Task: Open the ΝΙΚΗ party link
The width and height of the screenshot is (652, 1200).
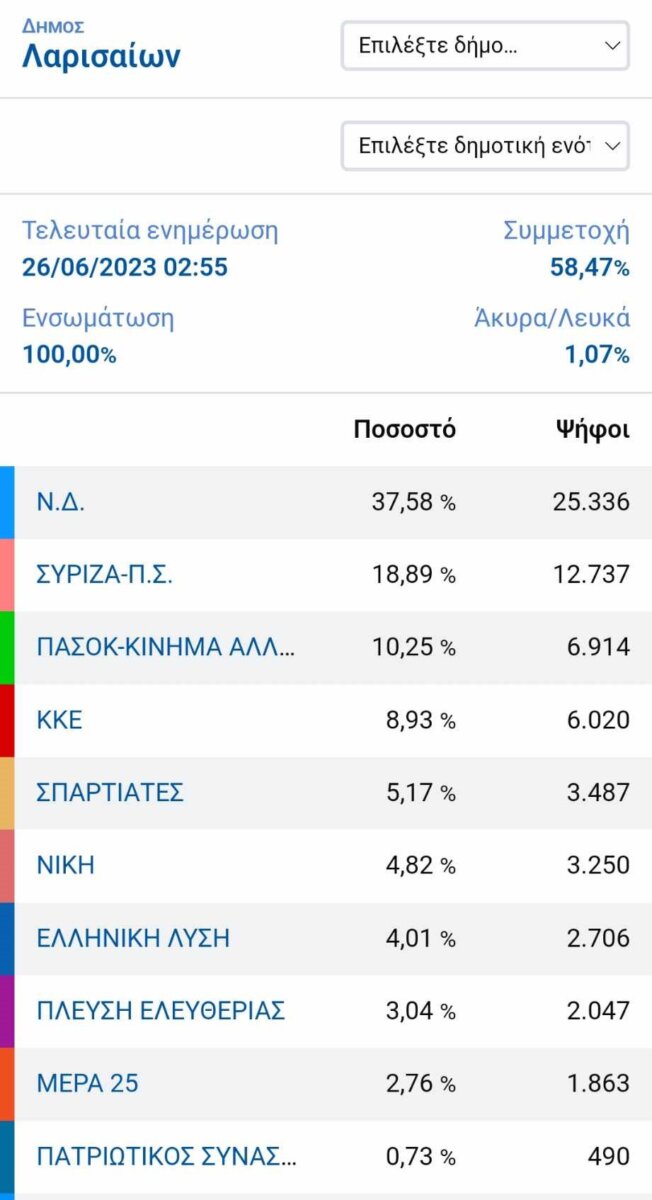Action: tap(66, 865)
